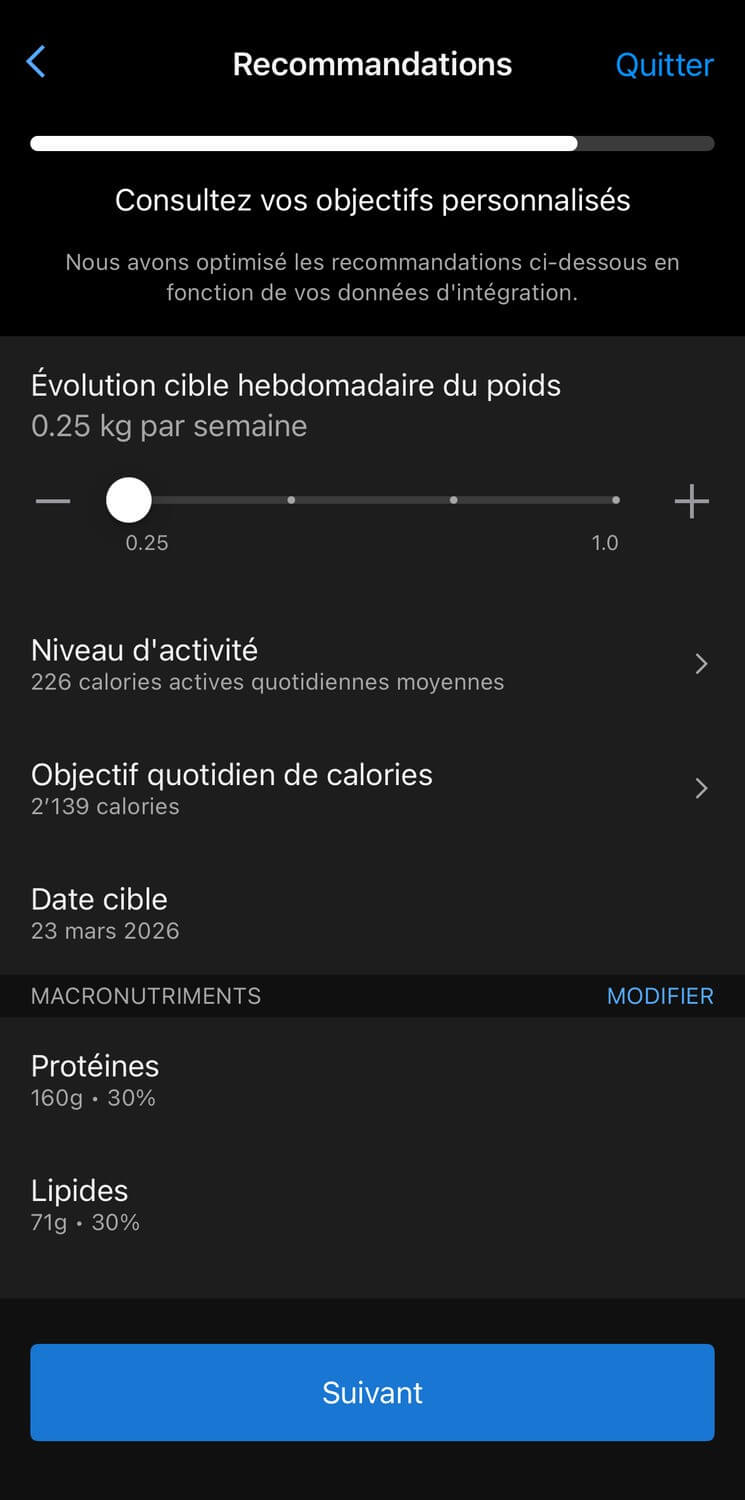Tap MODIFIER to edit macronutrients
Image resolution: width=745 pixels, height=1500 pixels.
click(x=660, y=996)
